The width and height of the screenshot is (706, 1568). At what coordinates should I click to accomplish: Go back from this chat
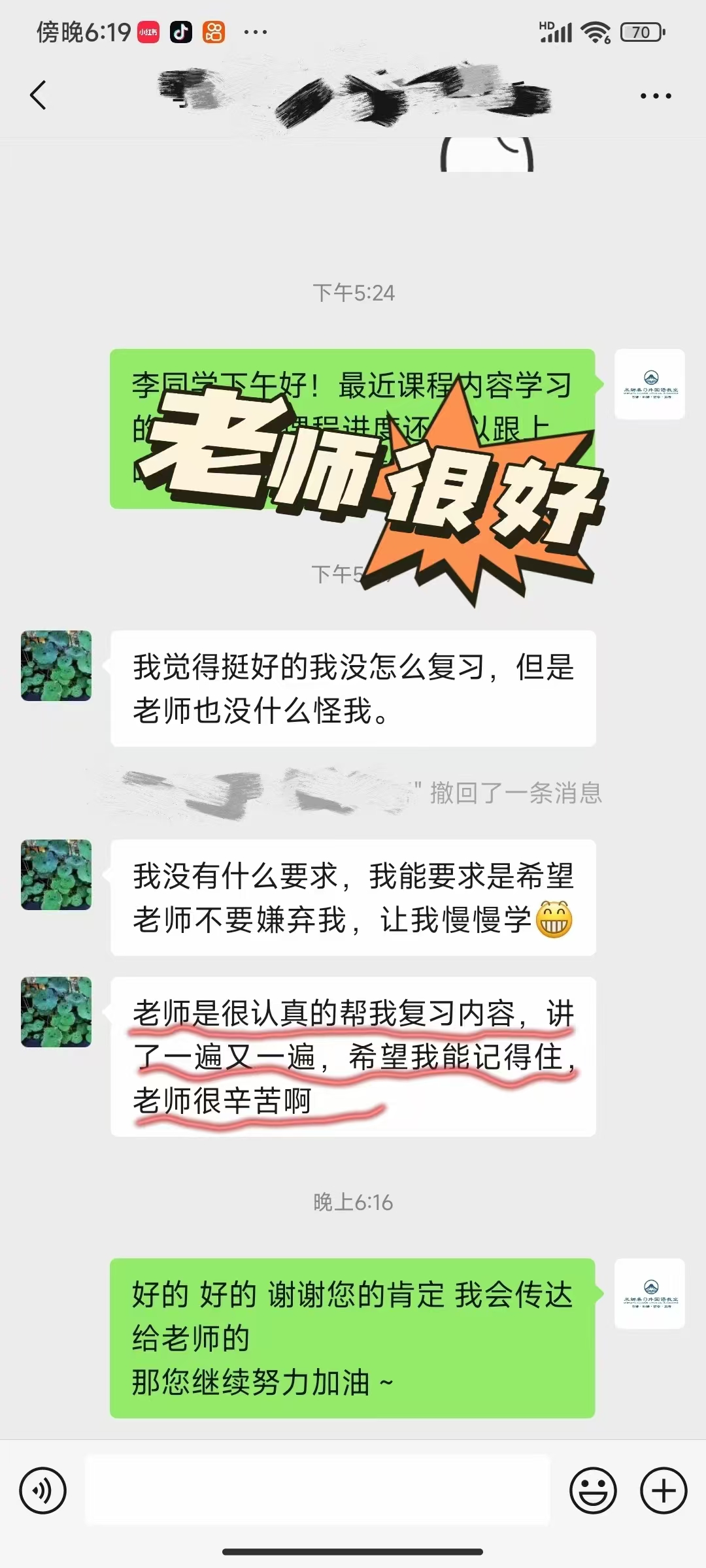click(x=38, y=95)
